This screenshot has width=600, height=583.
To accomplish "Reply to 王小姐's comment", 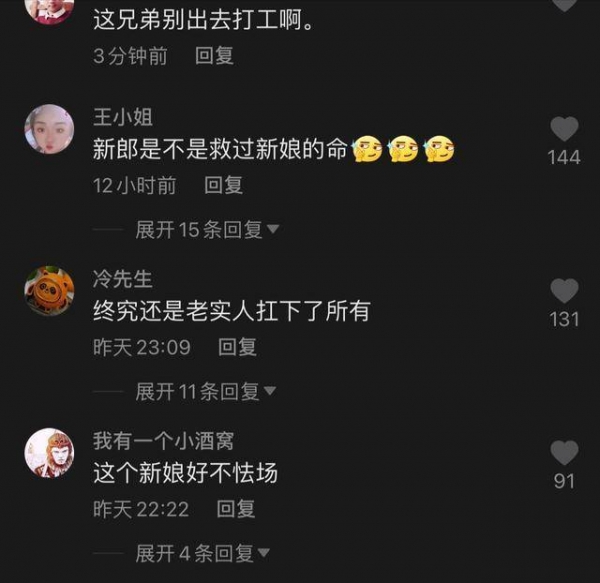I will [x=223, y=185].
